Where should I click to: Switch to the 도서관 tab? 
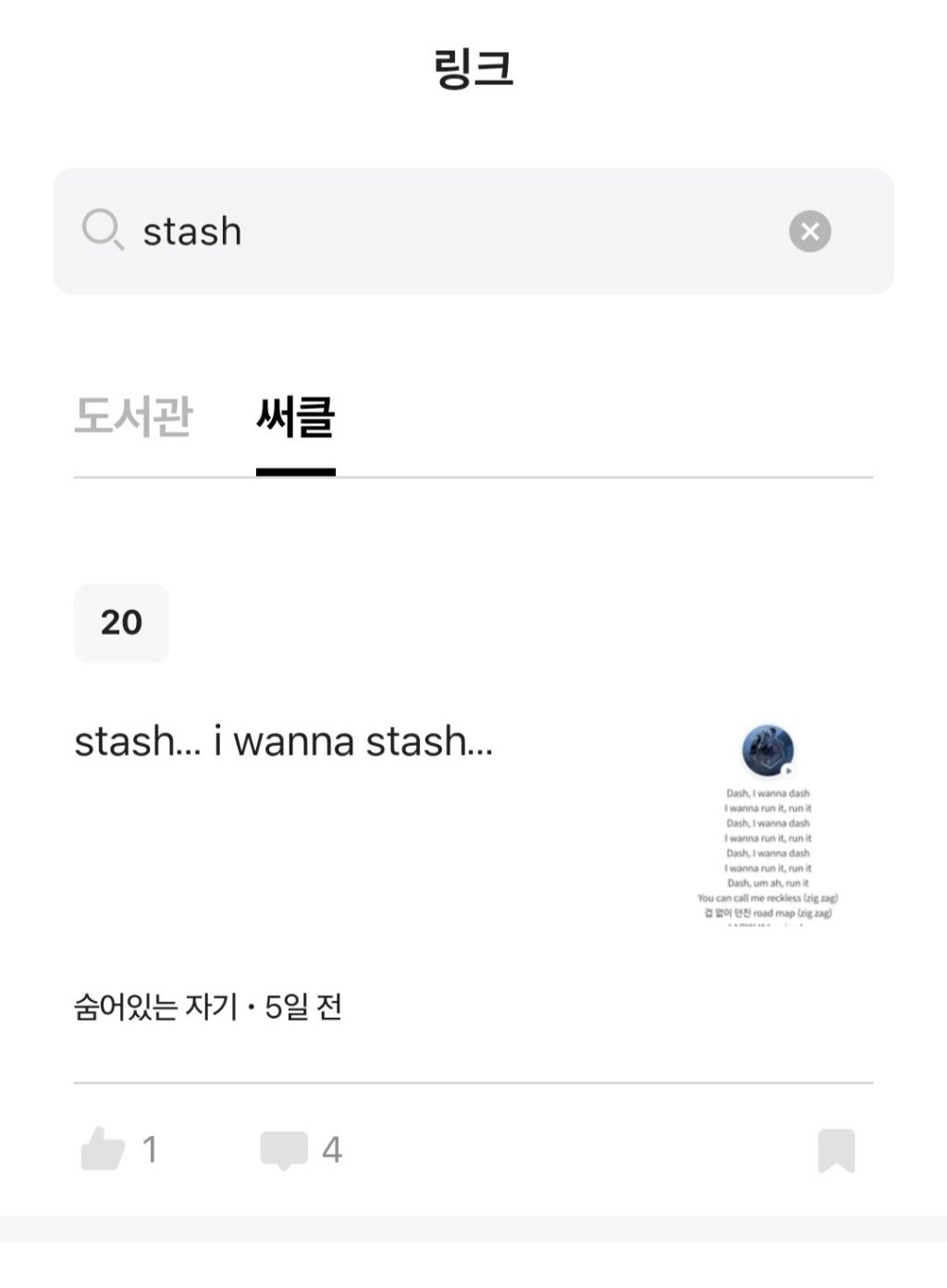[x=133, y=417]
